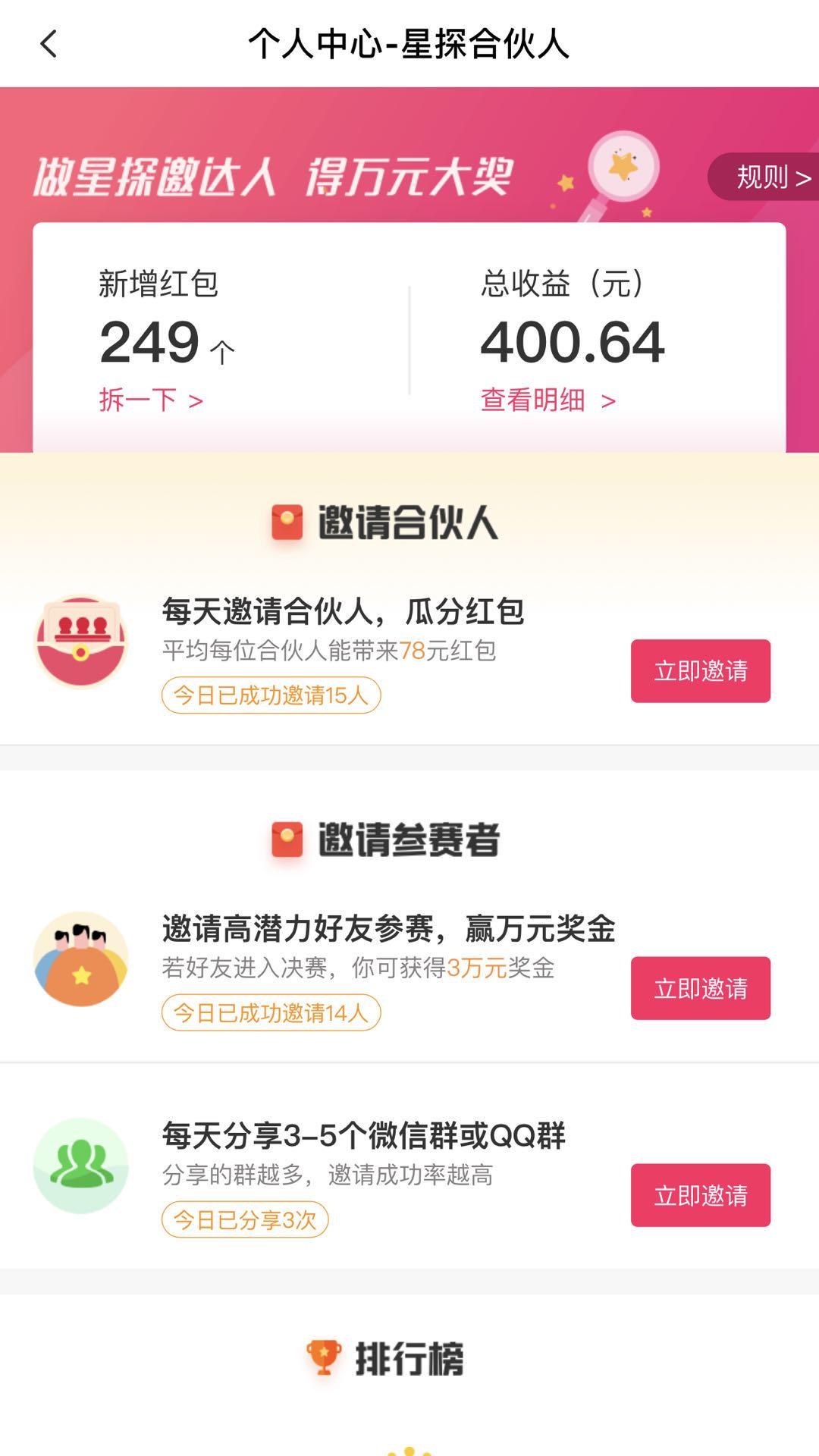Open the 规则 rules page
Screen dimensions: 819x1456
pos(770,177)
